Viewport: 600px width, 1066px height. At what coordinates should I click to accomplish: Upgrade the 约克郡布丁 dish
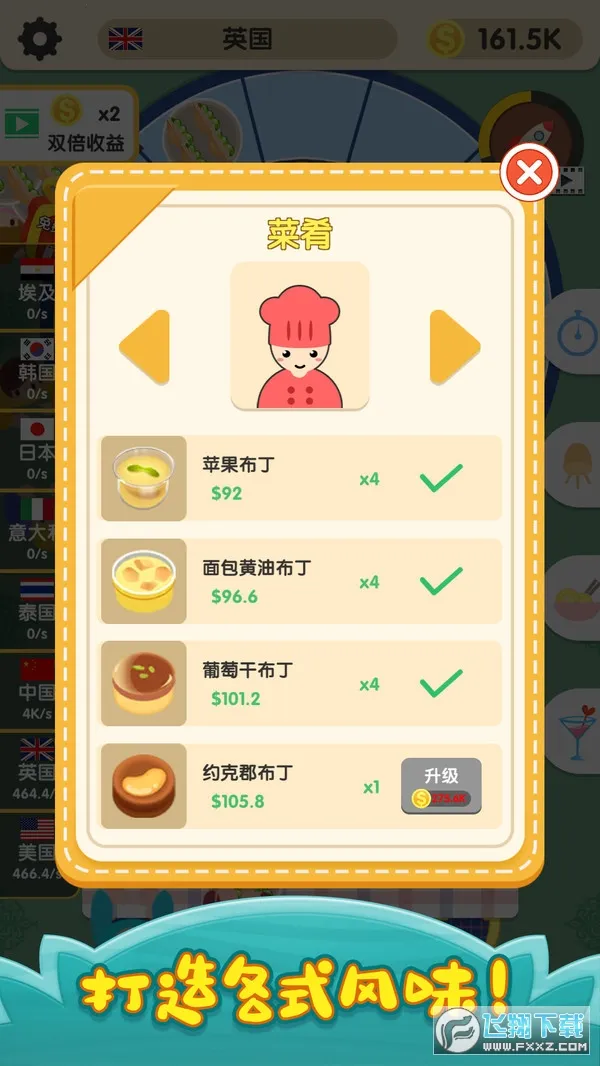tap(441, 785)
